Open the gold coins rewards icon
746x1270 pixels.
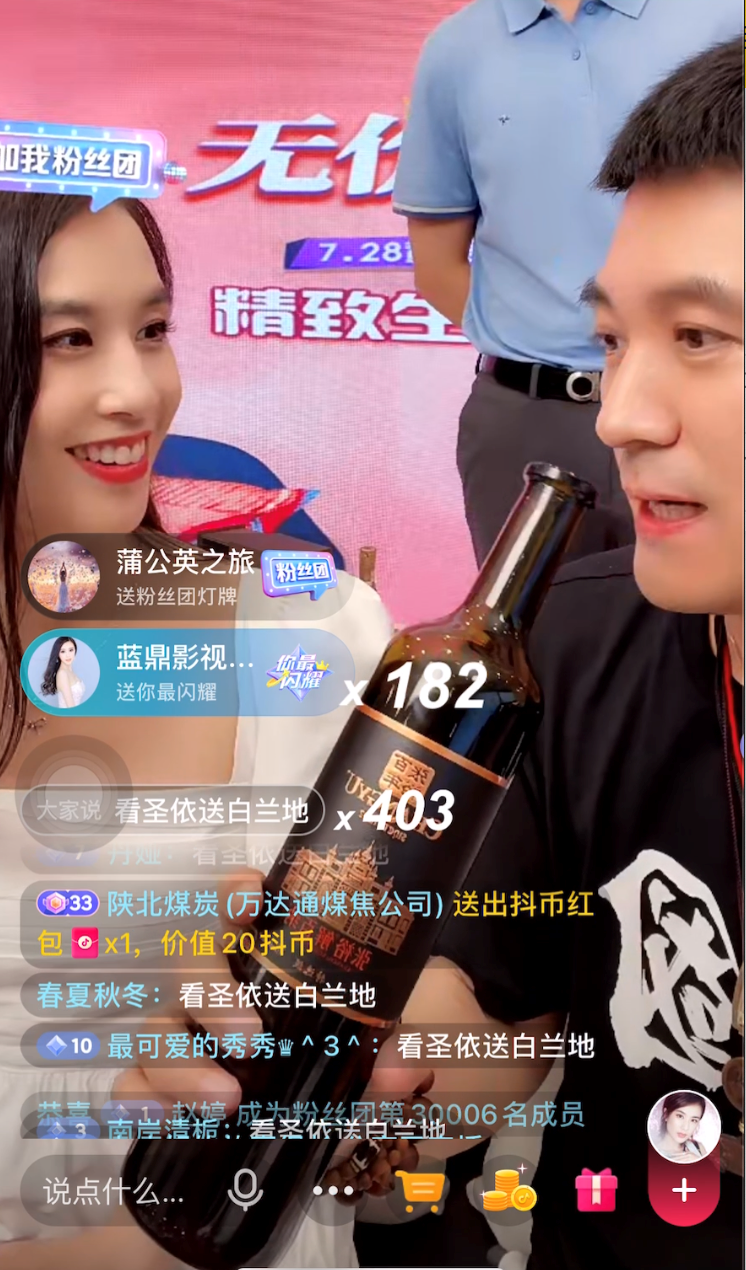509,1191
